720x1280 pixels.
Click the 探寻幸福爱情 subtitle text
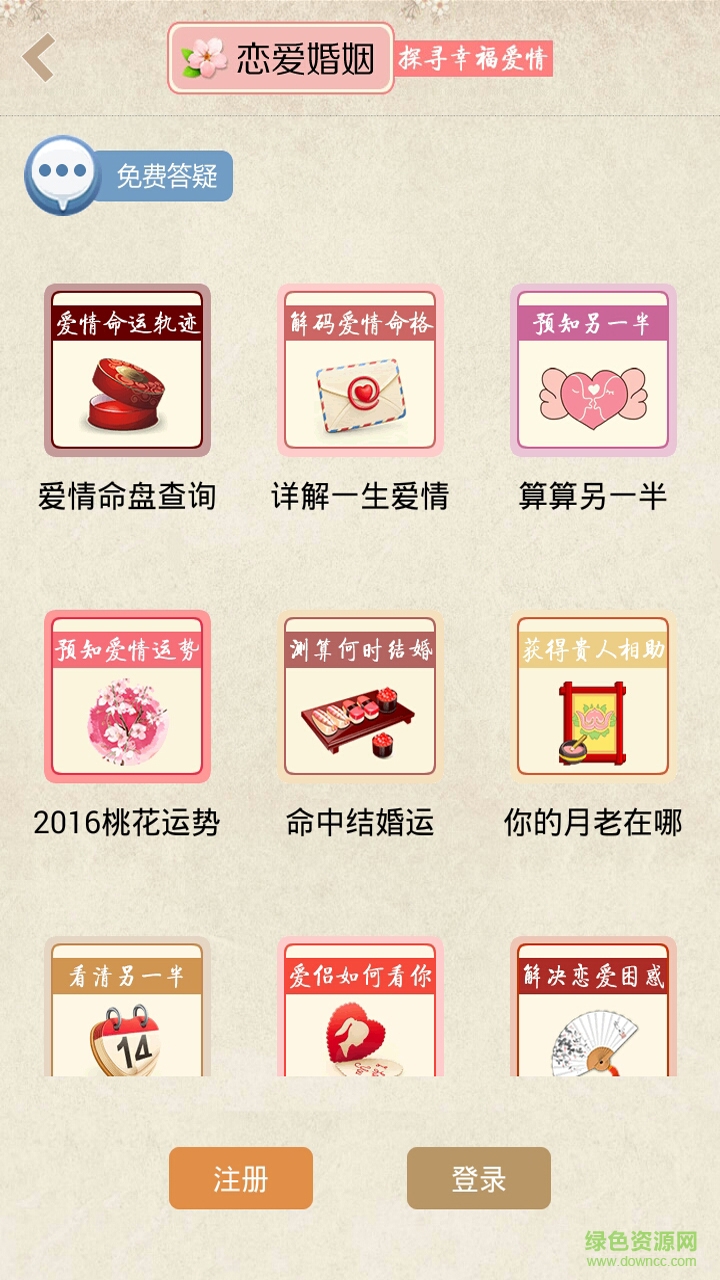click(477, 60)
